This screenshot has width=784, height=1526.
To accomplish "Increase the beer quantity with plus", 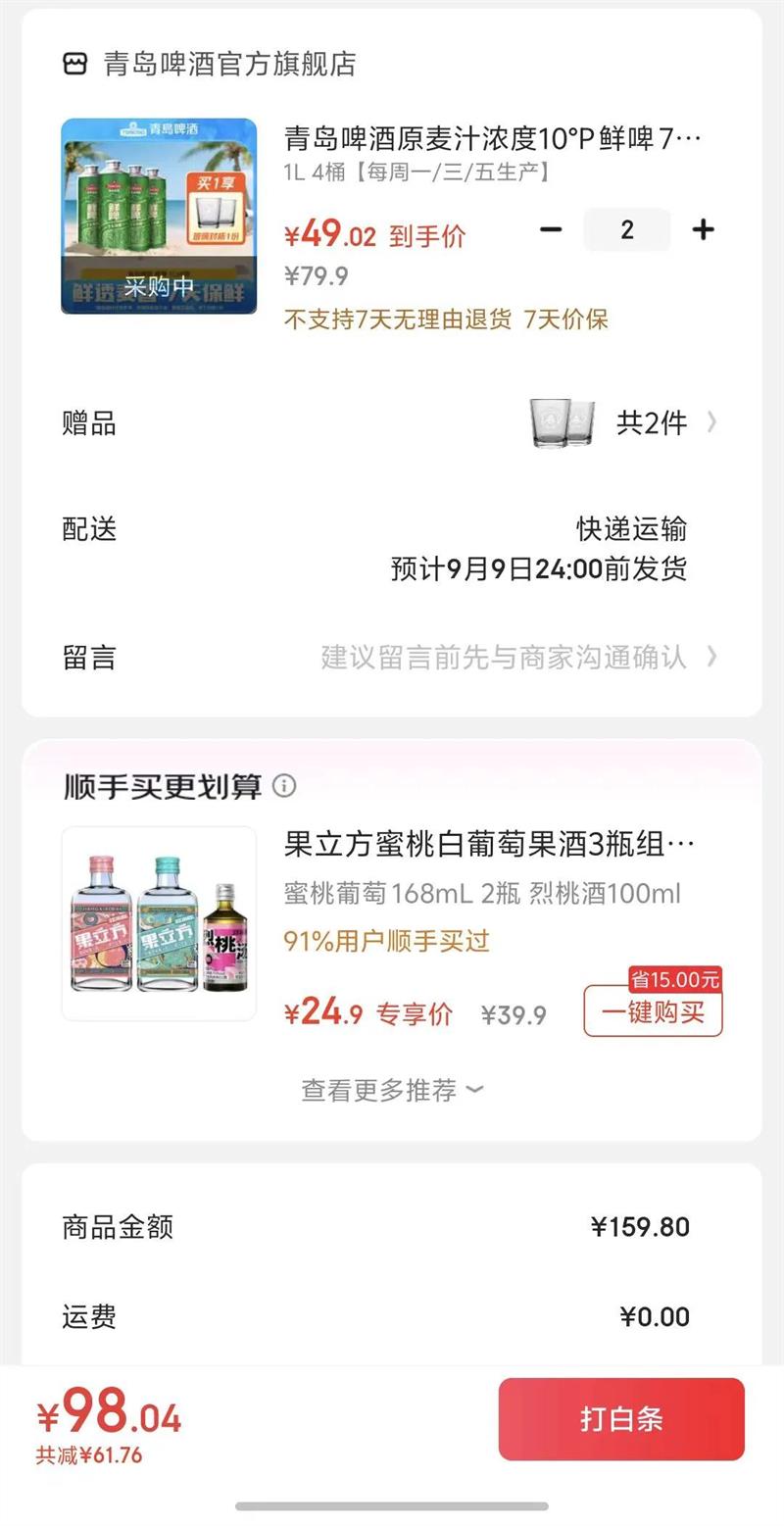I will click(x=703, y=230).
